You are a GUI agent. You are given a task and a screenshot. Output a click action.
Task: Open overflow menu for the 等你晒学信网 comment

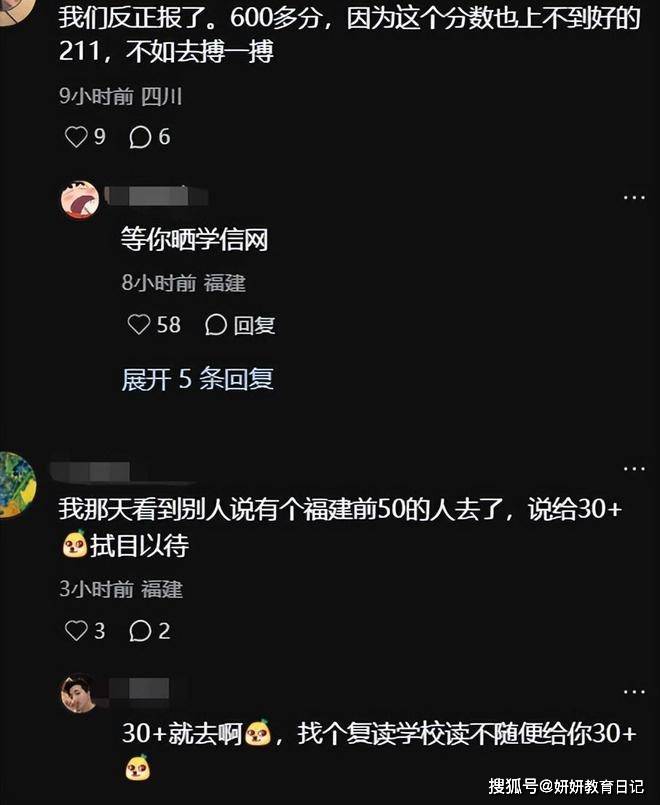[633, 198]
